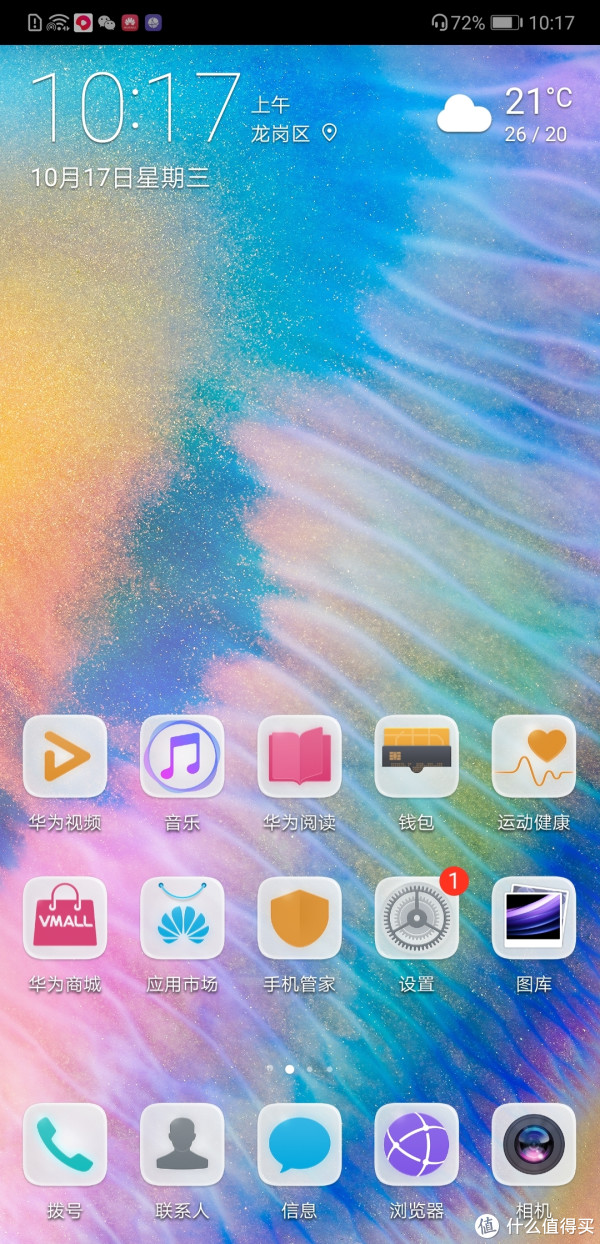Open the 相机 camera app
Viewport: 600px width, 1244px height.
pos(533,1145)
